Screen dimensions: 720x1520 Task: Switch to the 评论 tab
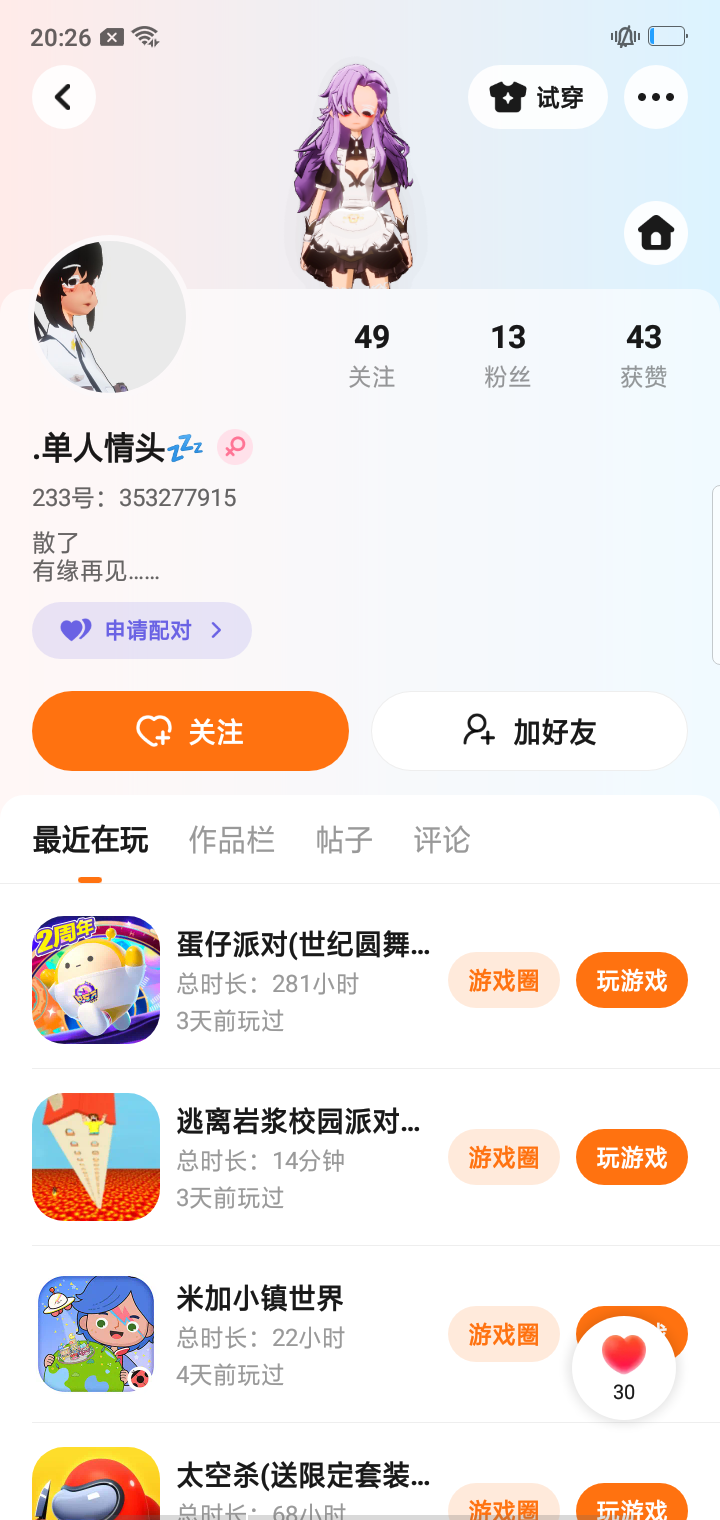[441, 840]
